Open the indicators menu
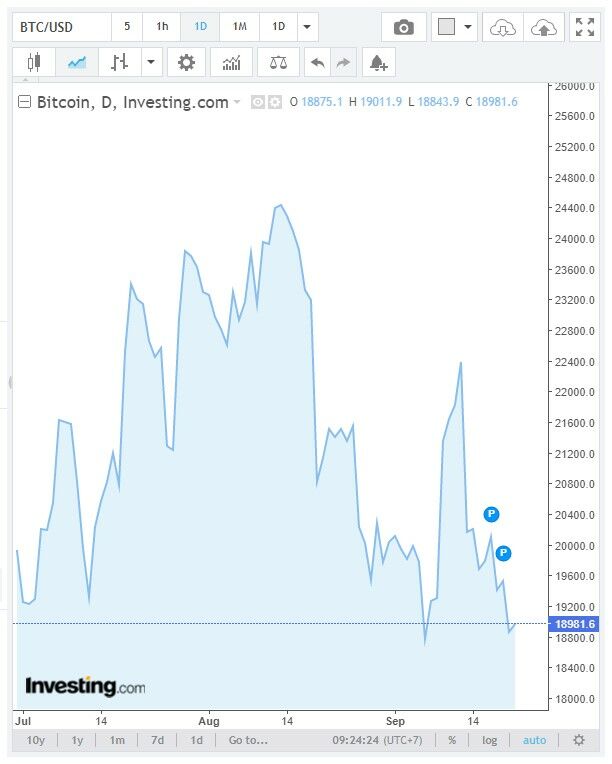Screen dimensions: 612x764 tap(231, 62)
